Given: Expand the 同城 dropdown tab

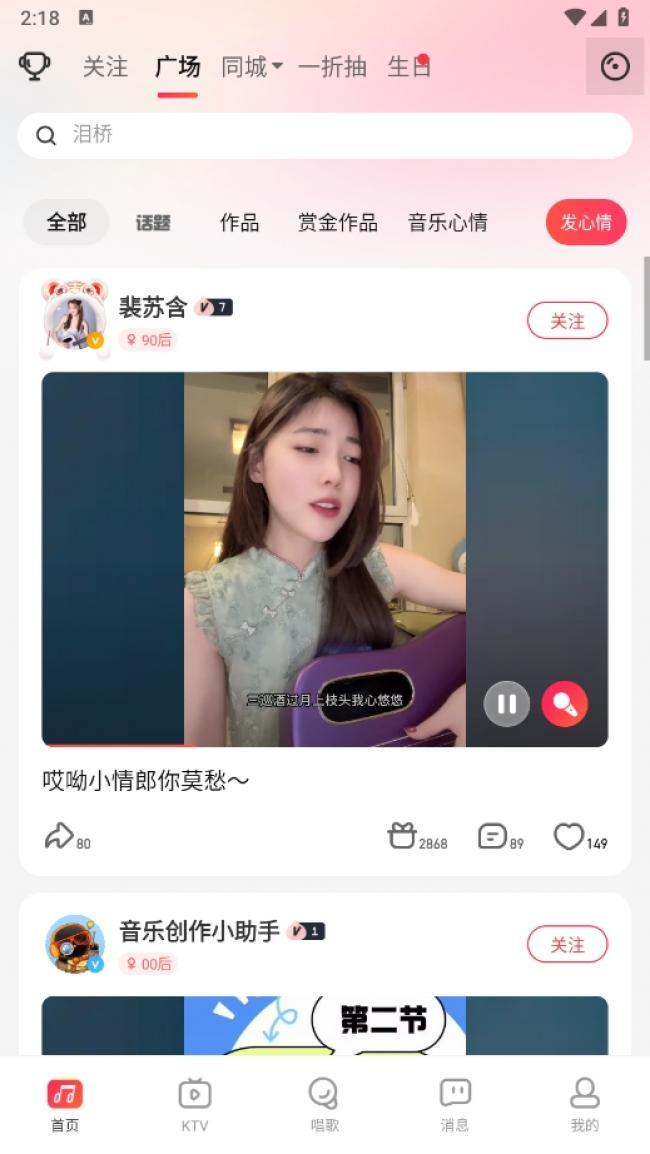Looking at the screenshot, I should coord(251,67).
